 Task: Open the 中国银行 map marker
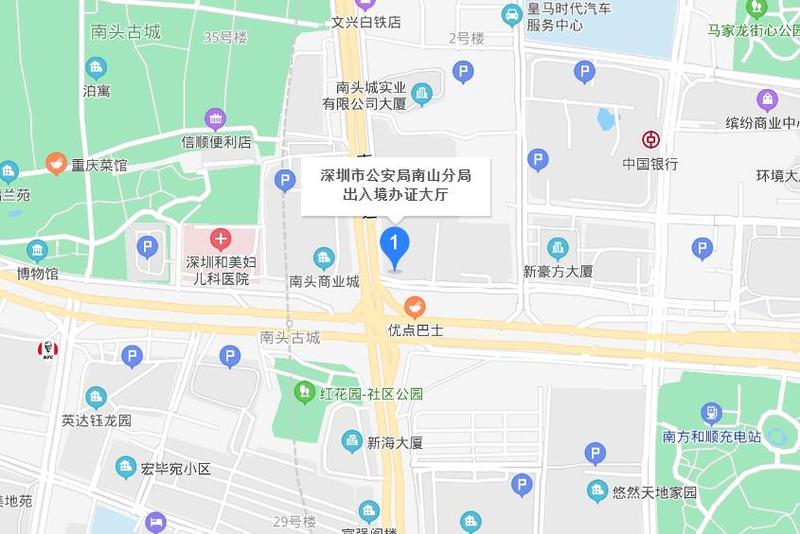tap(650, 140)
